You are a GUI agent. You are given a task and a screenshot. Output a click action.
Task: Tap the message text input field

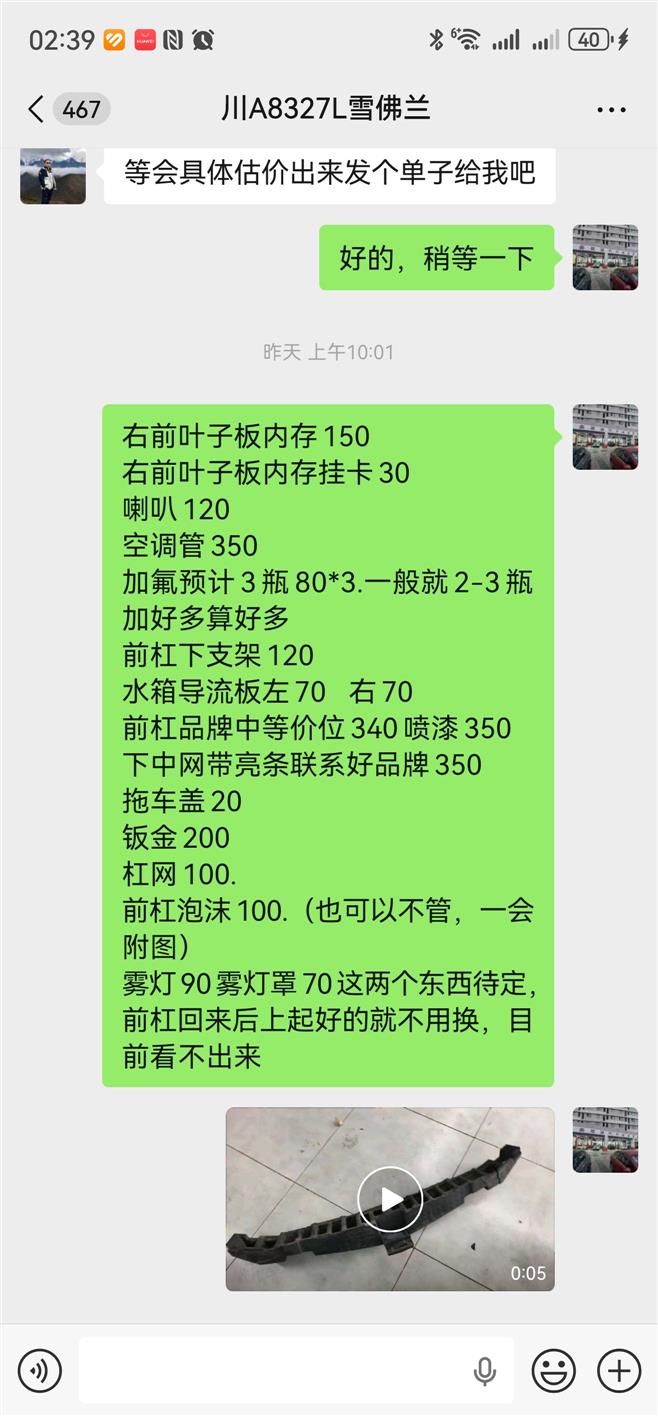pos(270,1370)
